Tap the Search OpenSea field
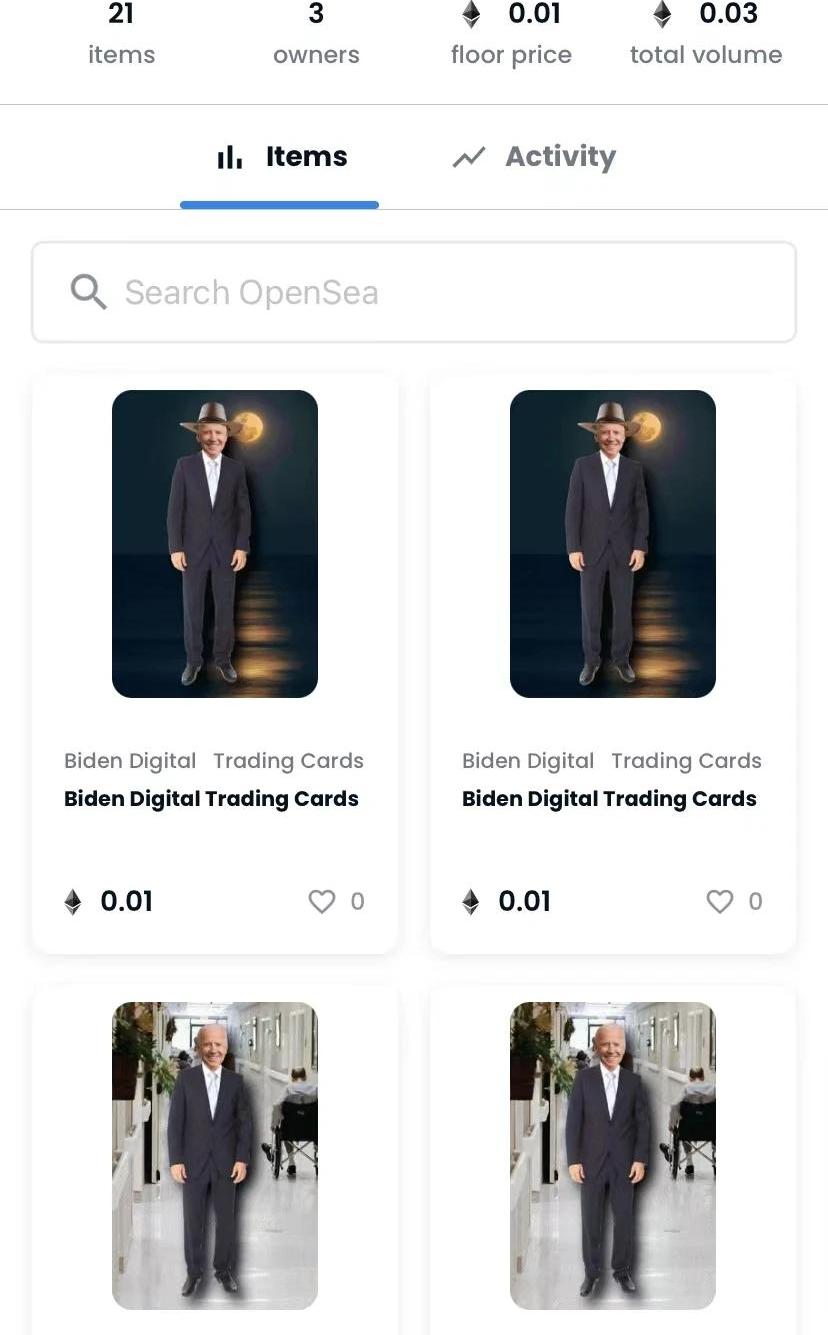Viewport: 828px width, 1335px height. pyautogui.click(x=414, y=292)
